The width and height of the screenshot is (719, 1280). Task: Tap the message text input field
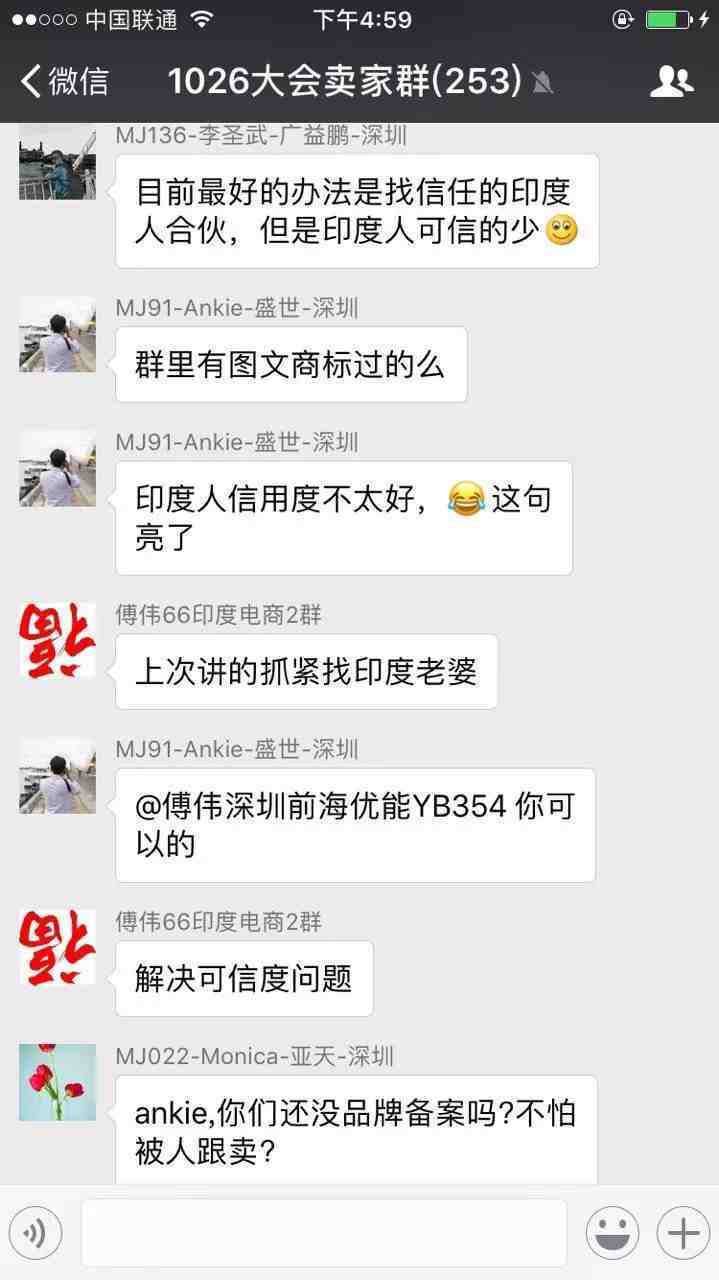coord(323,1234)
